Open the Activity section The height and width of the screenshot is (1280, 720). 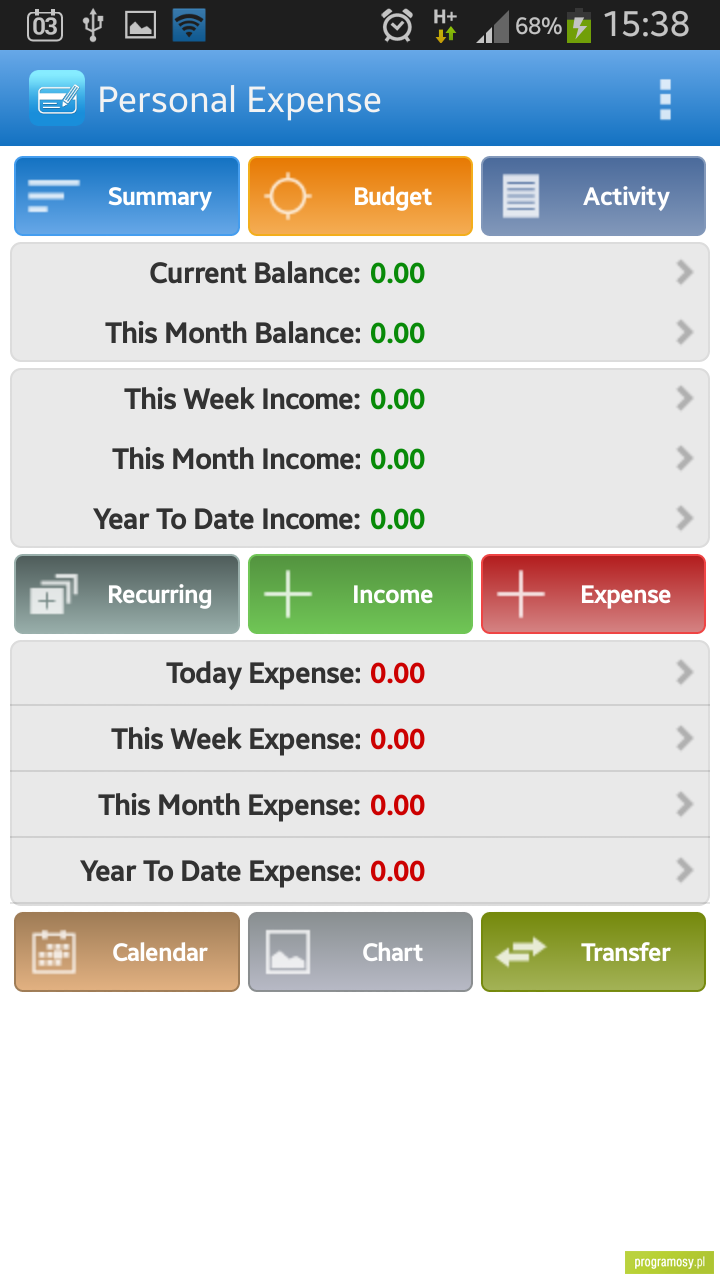tap(593, 196)
